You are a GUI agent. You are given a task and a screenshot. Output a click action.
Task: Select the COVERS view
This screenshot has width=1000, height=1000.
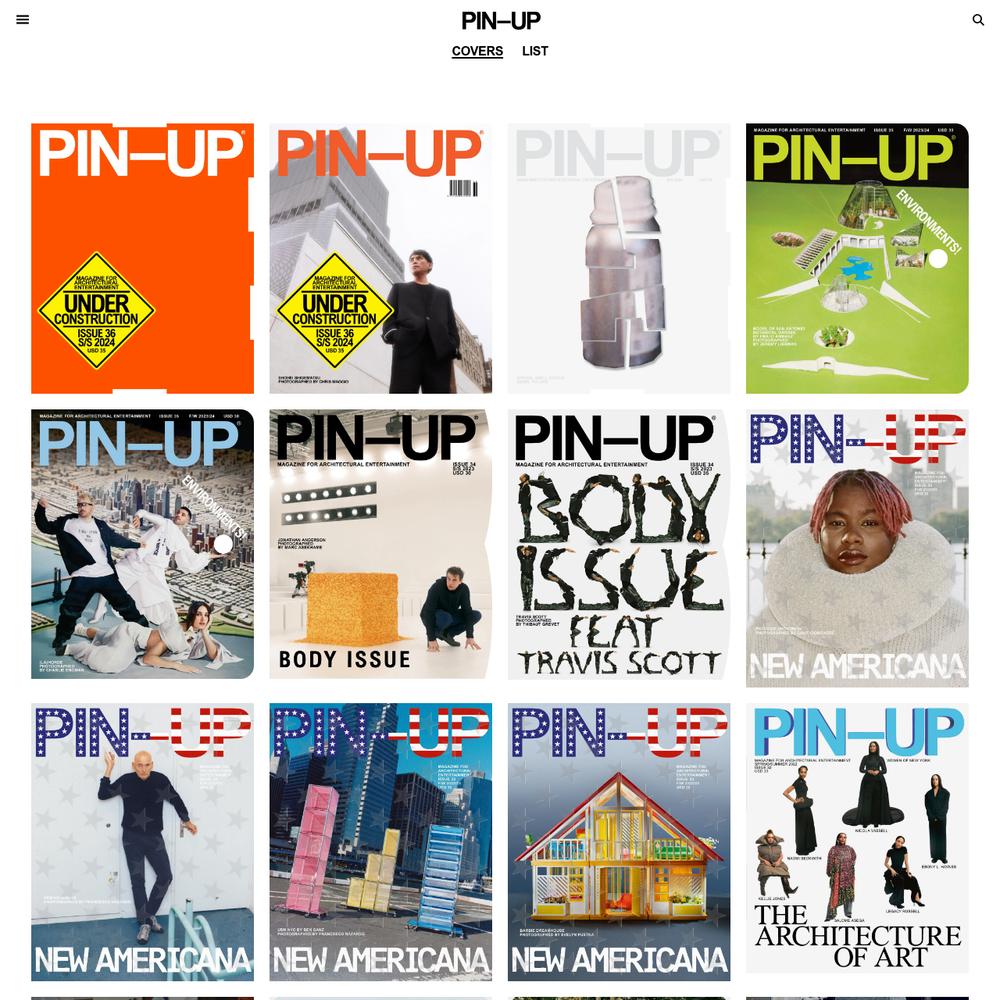477,51
